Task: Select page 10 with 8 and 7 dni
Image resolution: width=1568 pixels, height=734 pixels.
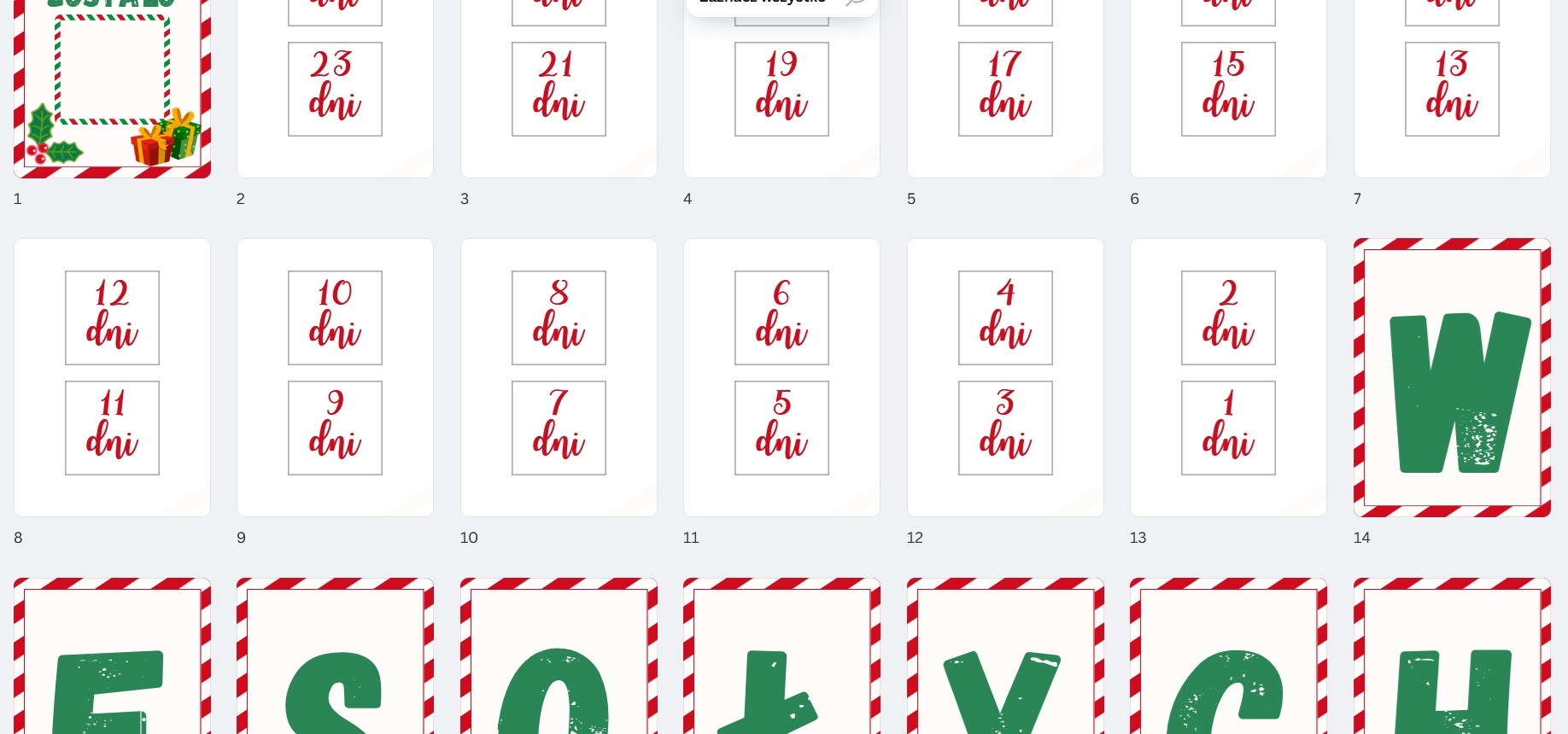Action: (x=559, y=376)
